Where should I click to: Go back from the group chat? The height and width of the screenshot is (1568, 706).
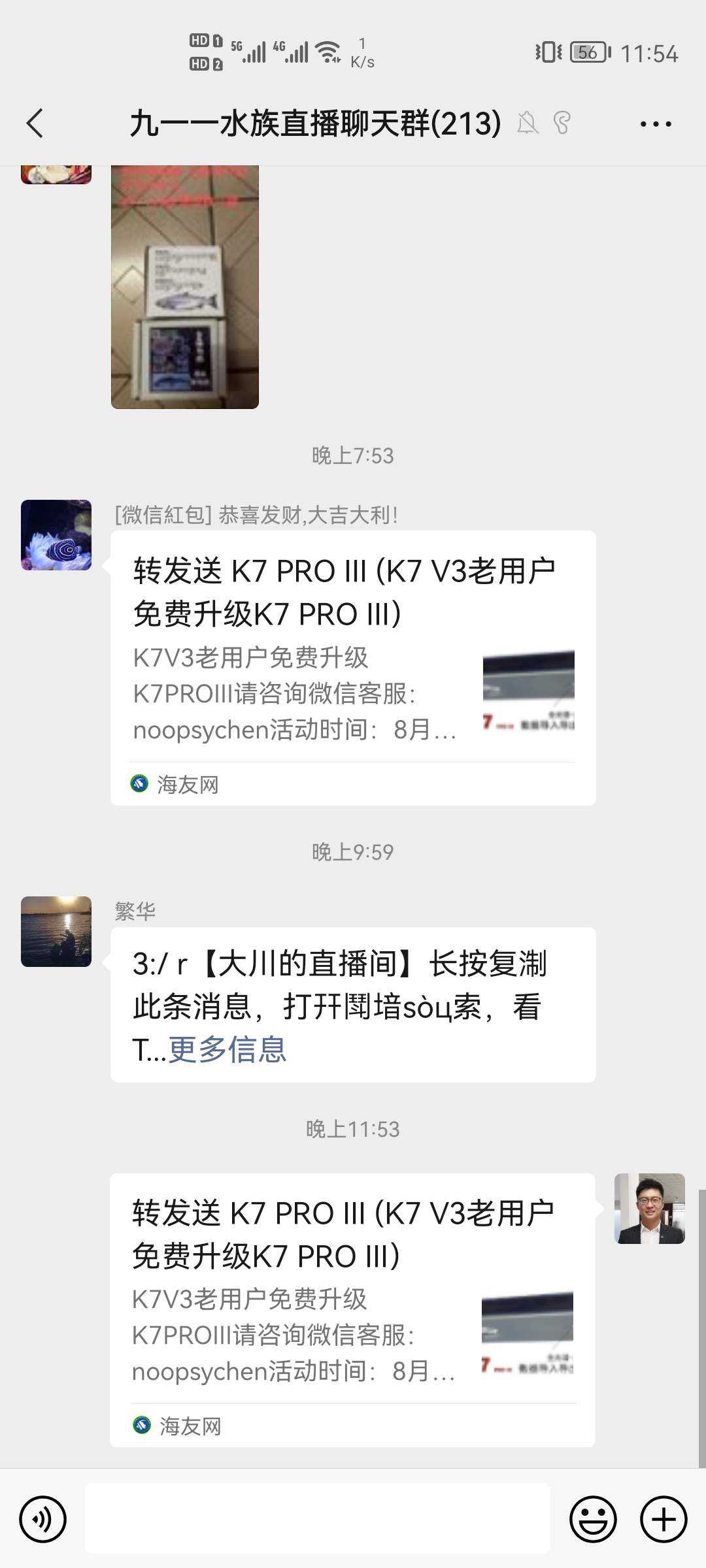35,123
